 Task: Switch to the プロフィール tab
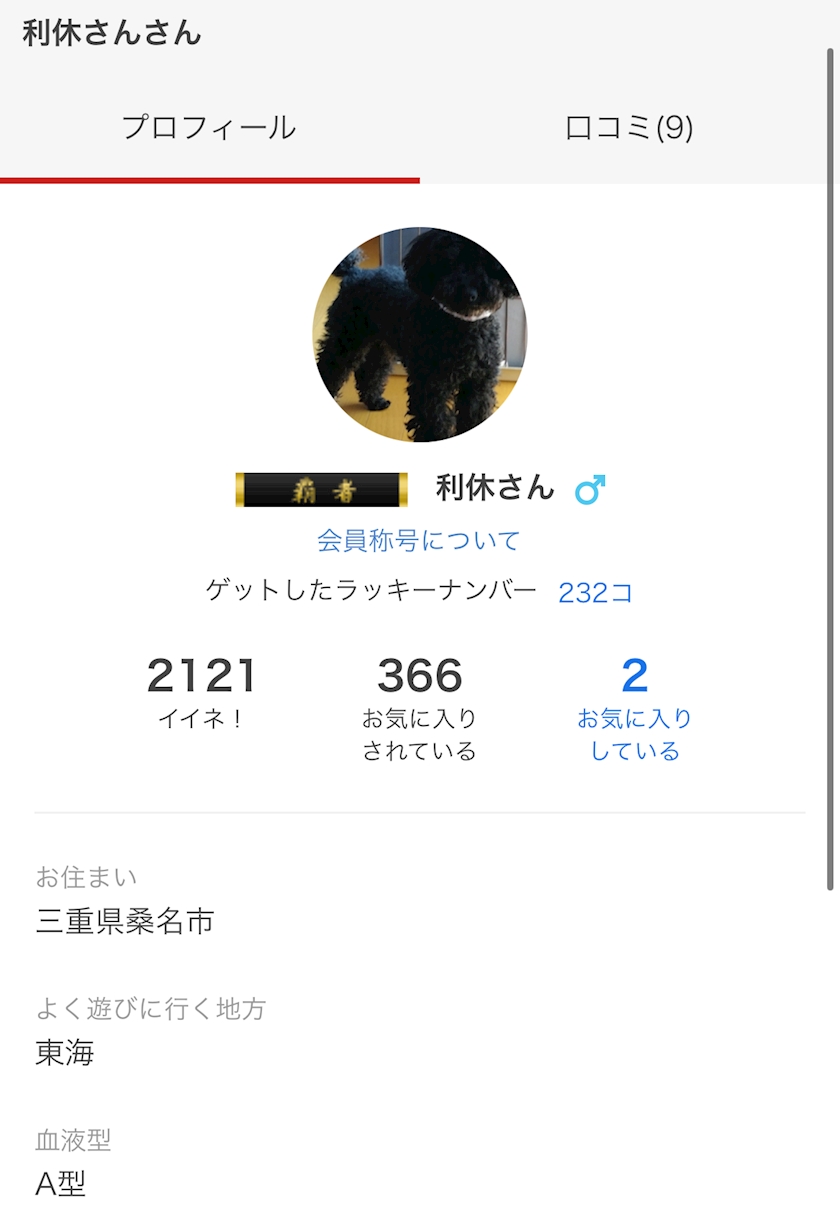(x=209, y=128)
